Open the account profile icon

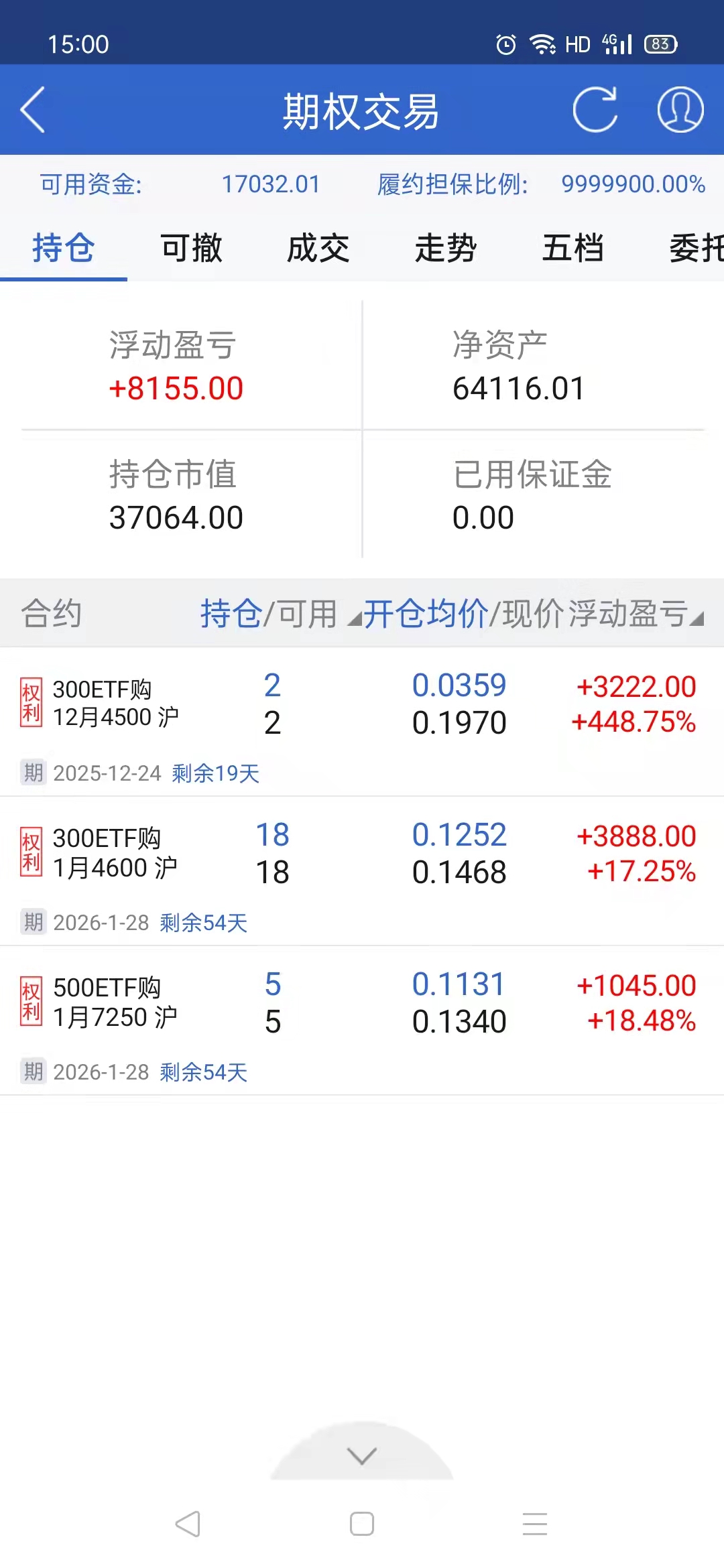pos(680,110)
